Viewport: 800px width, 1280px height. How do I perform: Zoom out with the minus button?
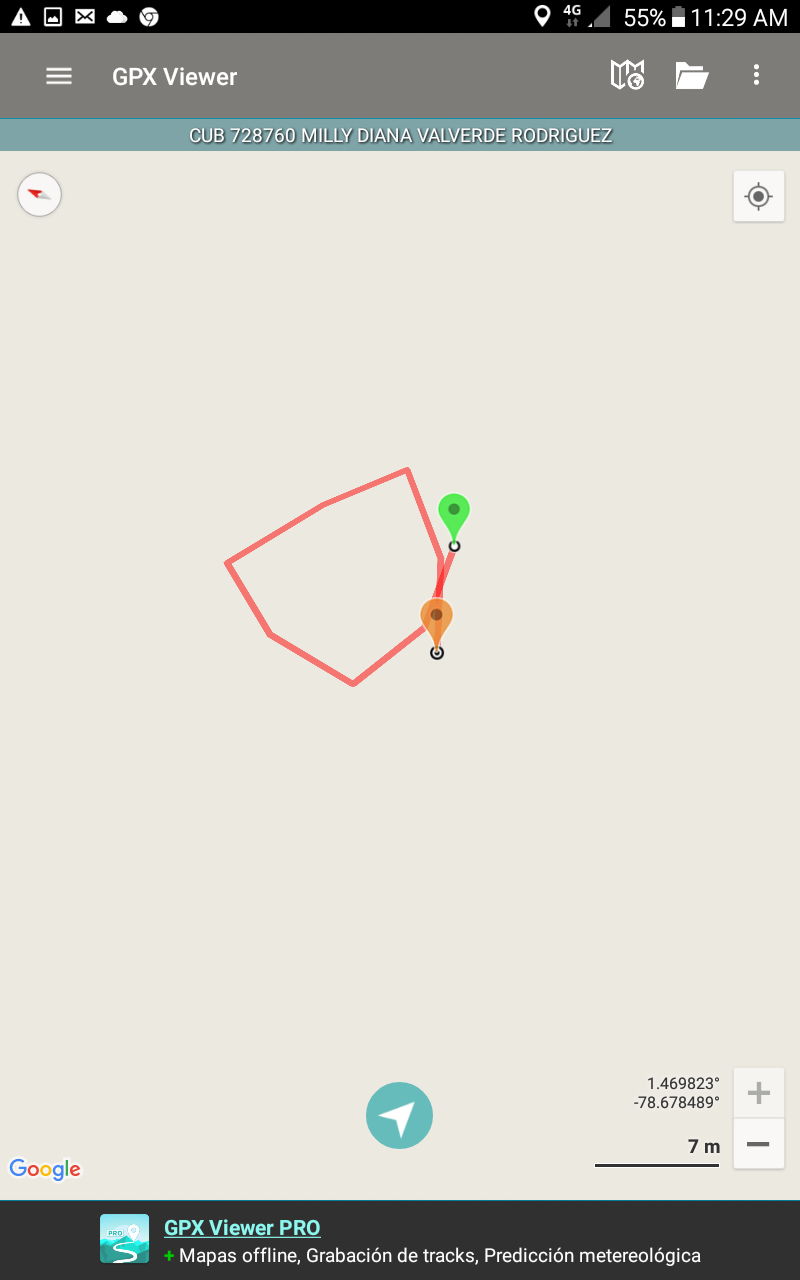pyautogui.click(x=758, y=1144)
